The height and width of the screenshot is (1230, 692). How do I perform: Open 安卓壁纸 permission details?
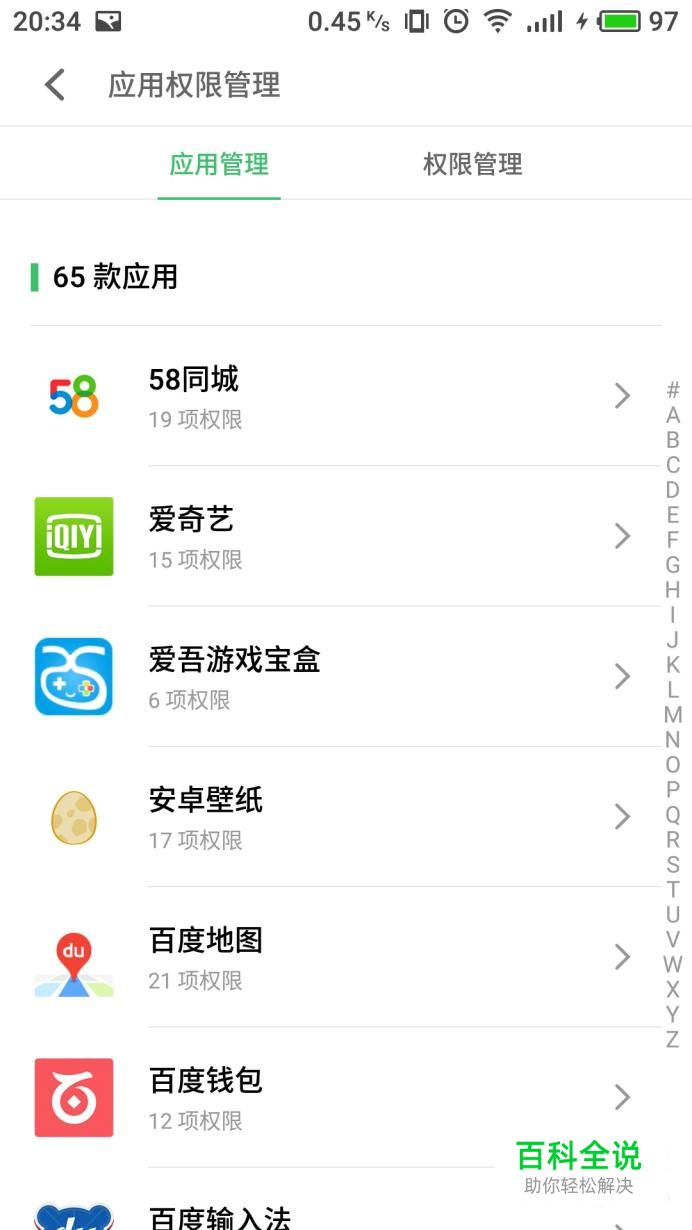(346, 816)
